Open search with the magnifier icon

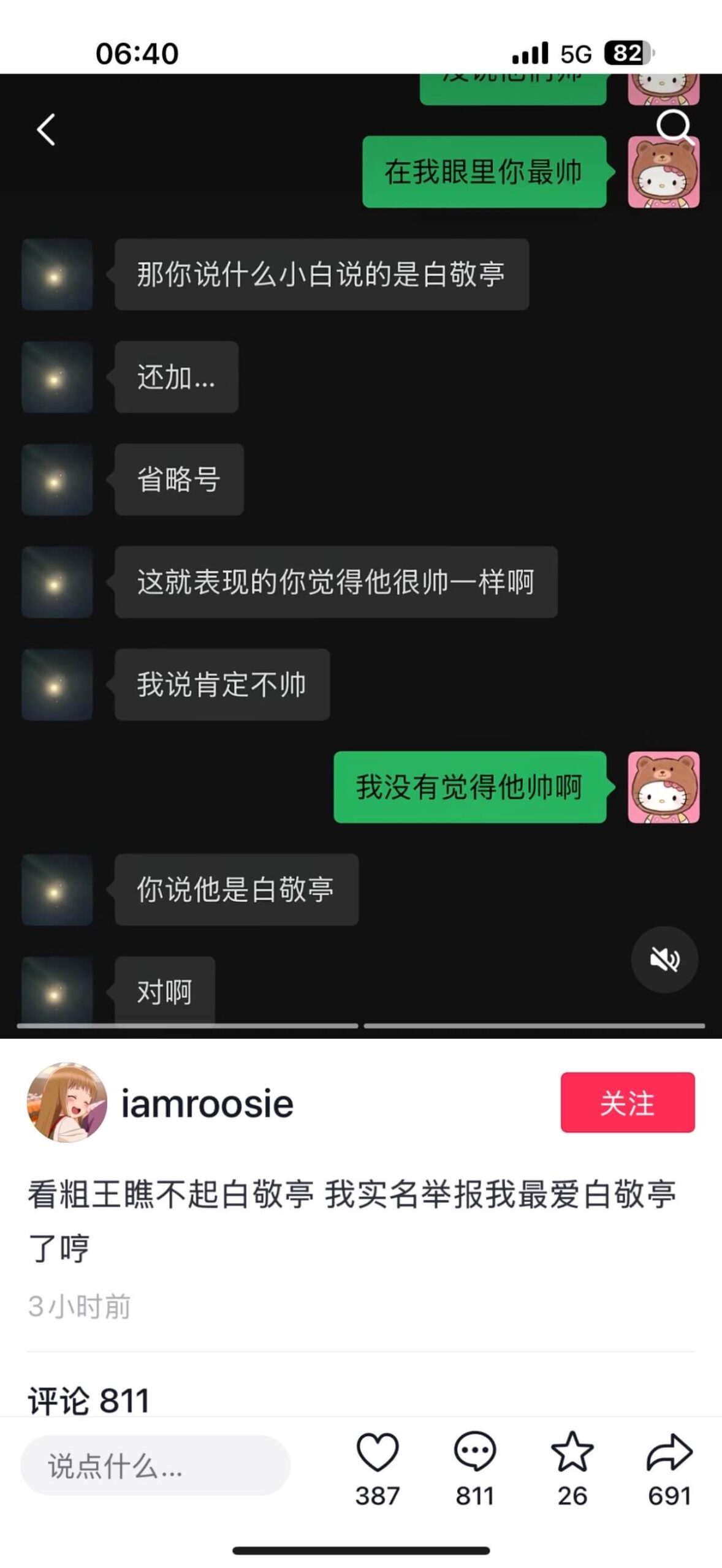point(674,126)
